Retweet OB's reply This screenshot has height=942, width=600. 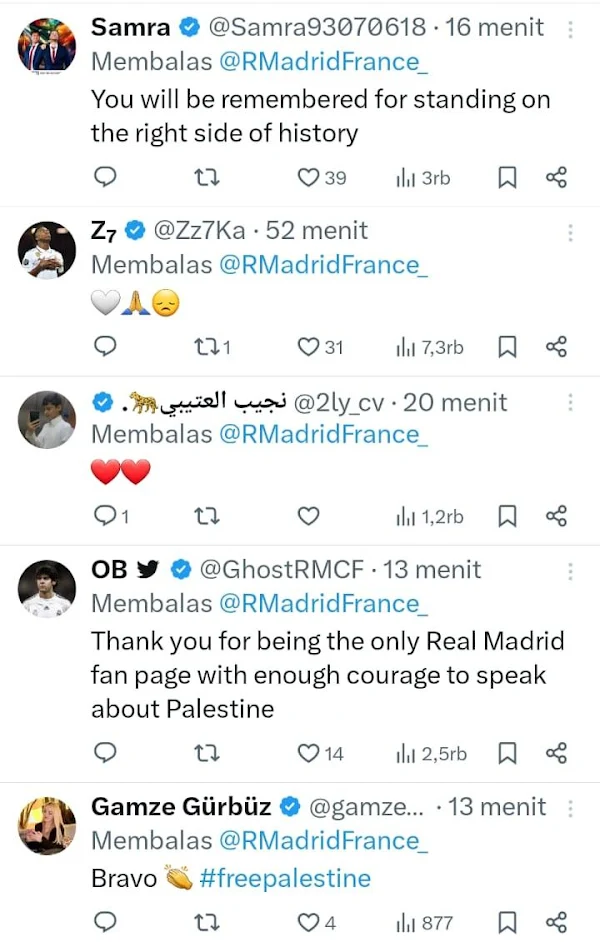[x=205, y=753]
